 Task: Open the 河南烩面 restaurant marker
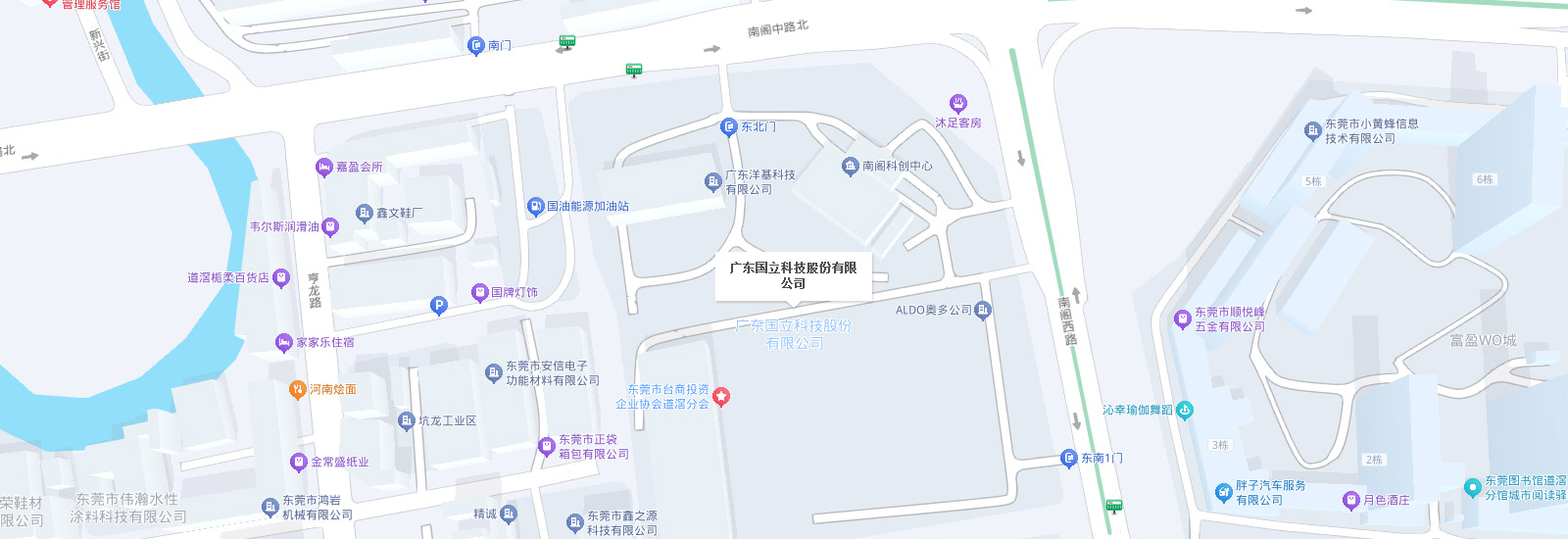click(298, 390)
